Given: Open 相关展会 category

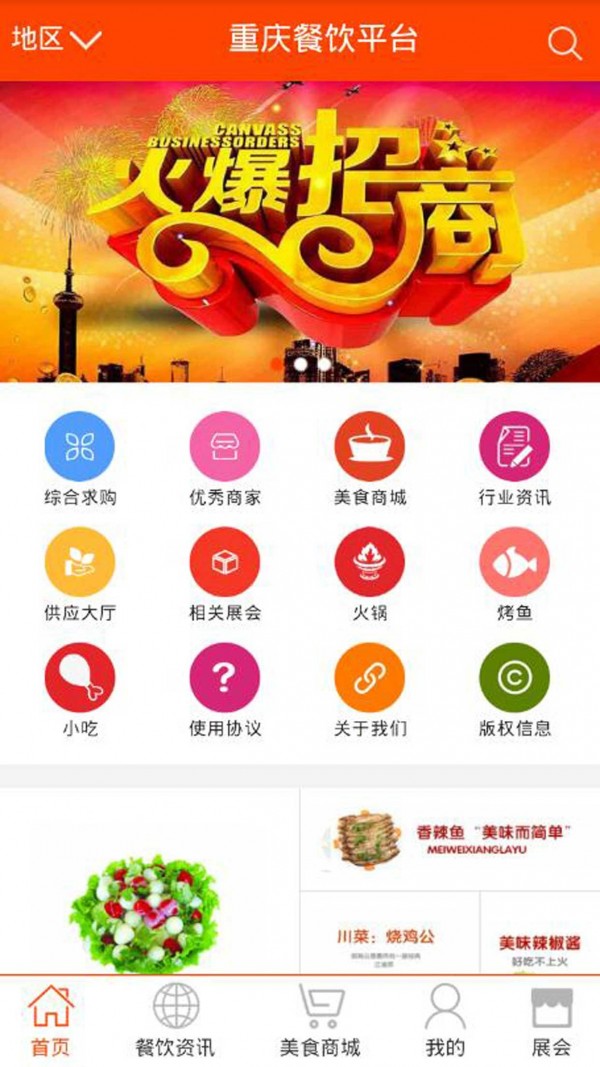Looking at the screenshot, I should (x=225, y=562).
